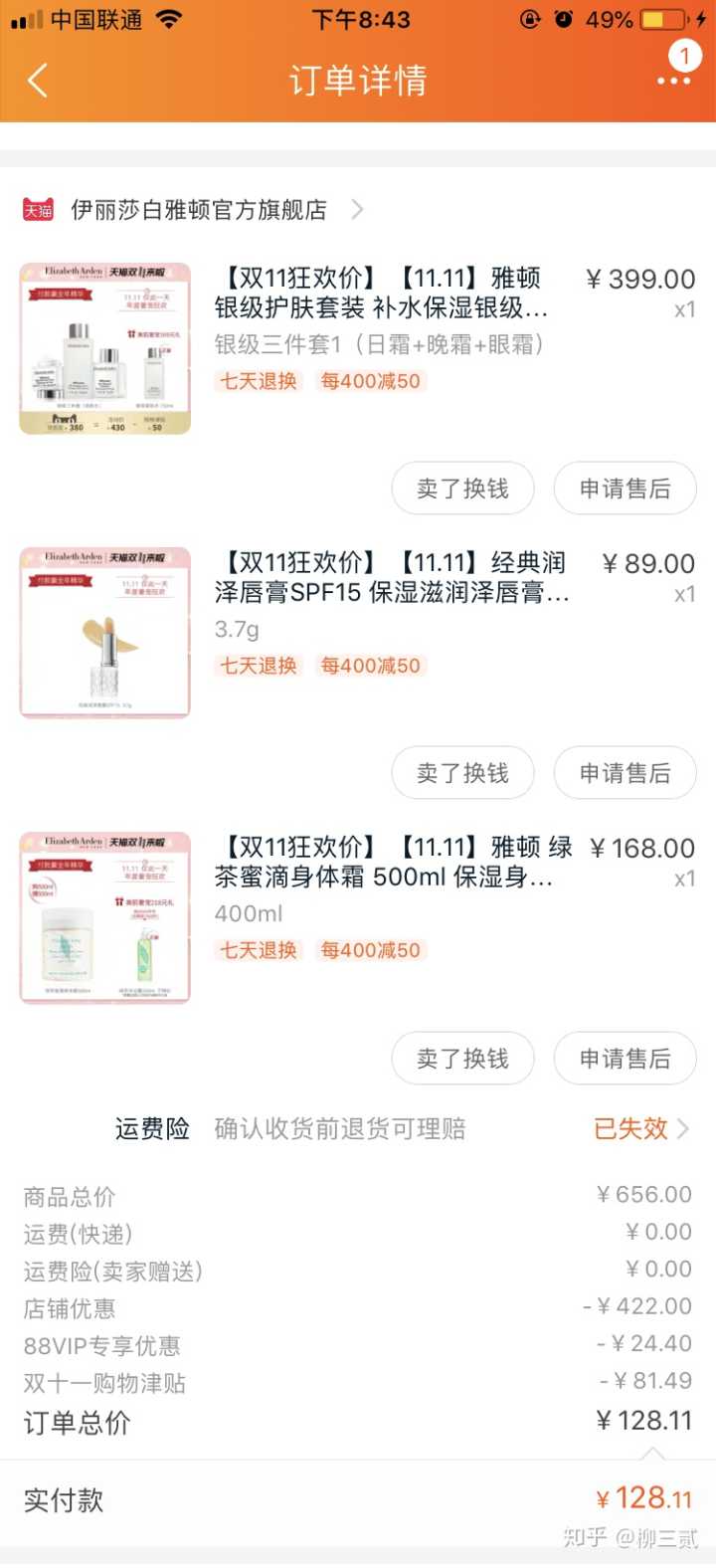Viewport: 716px width, 1568px height.
Task: Tap 申请售后 for the 绿茶蜜滴身体霜
Action: (x=625, y=1059)
